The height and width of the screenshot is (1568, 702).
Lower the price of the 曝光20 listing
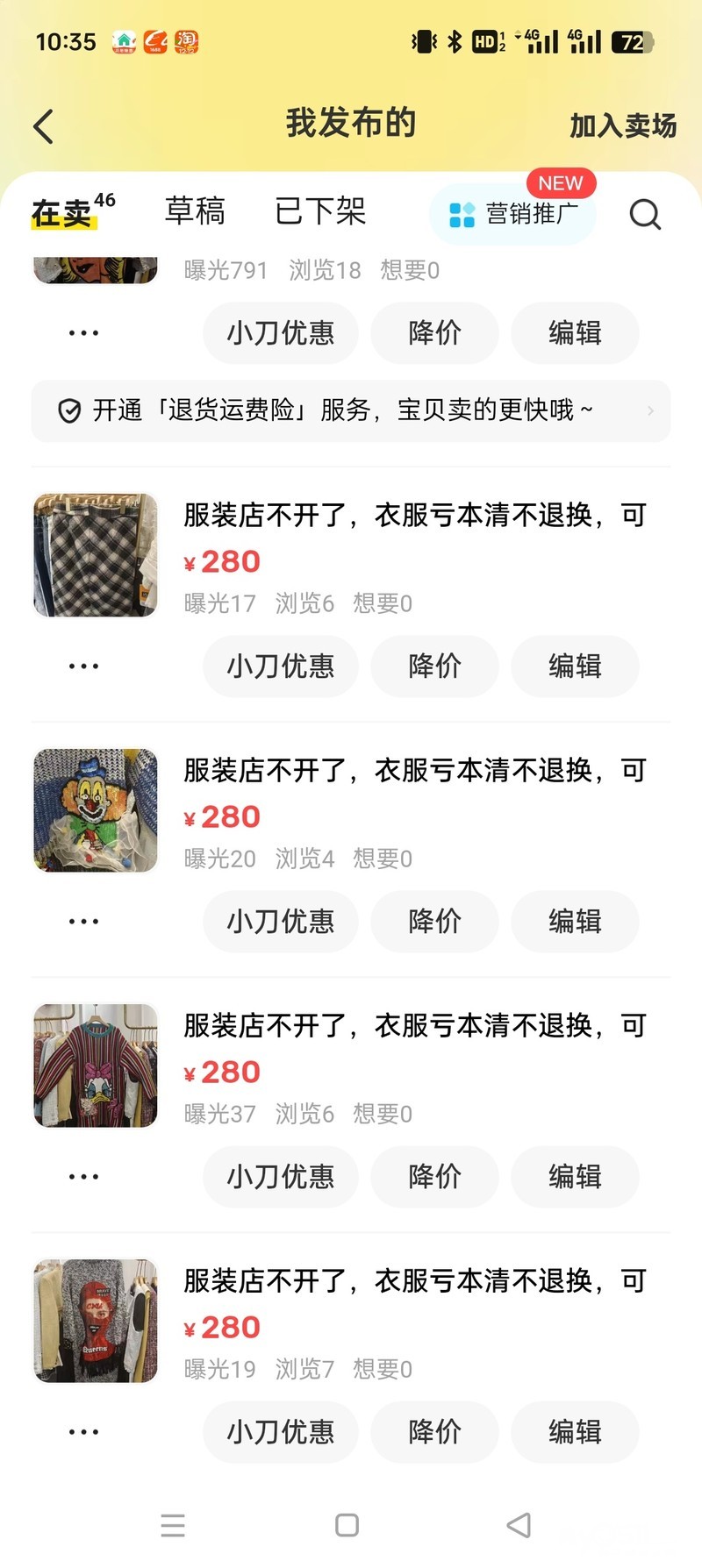434,922
